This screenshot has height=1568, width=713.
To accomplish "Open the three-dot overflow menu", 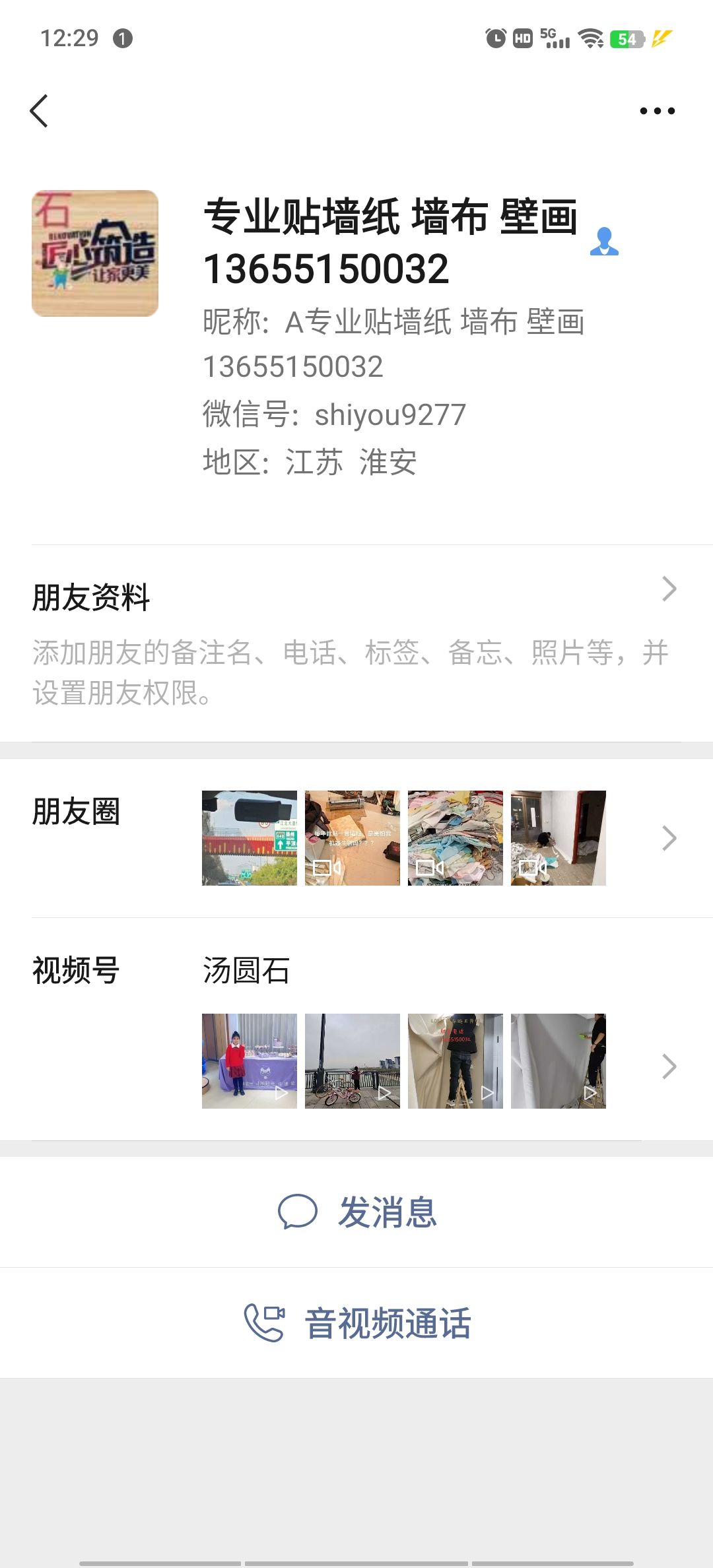I will (x=657, y=111).
